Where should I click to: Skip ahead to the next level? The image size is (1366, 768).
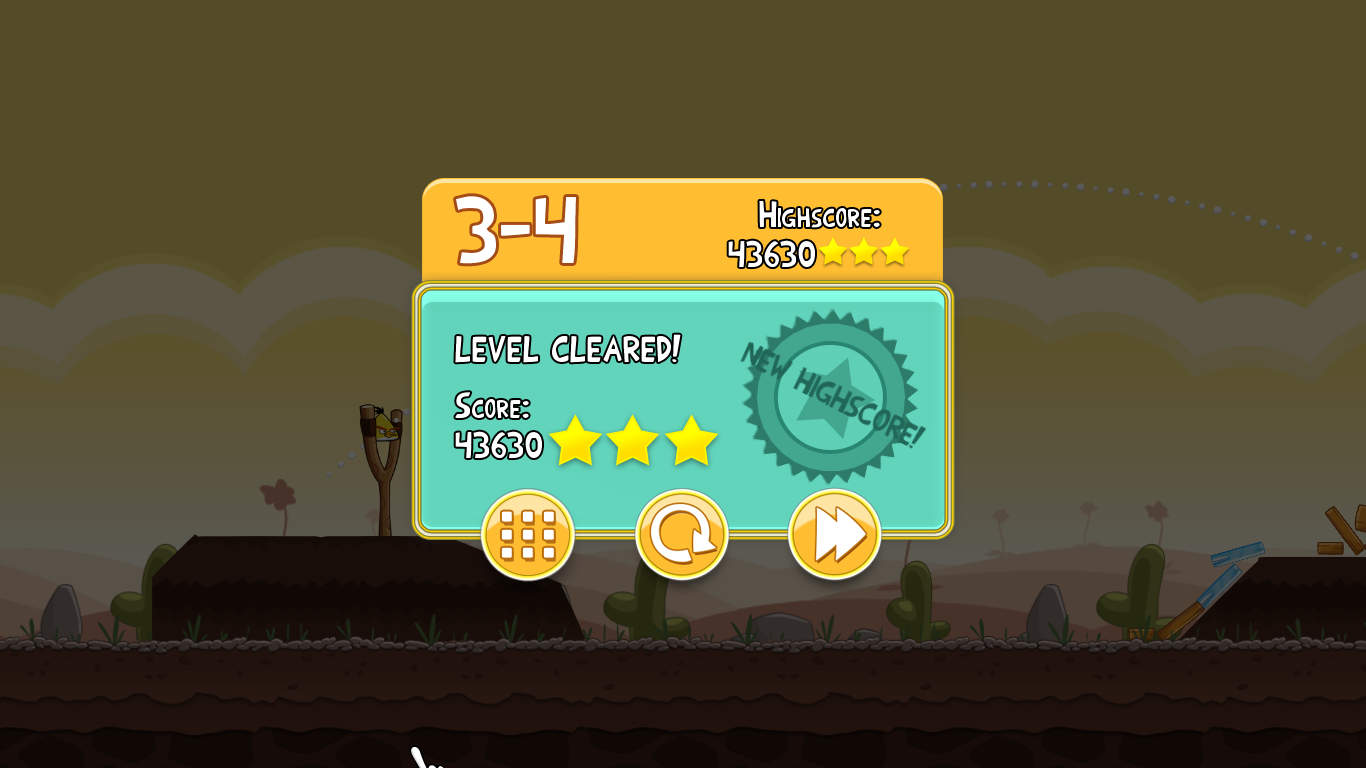[834, 535]
